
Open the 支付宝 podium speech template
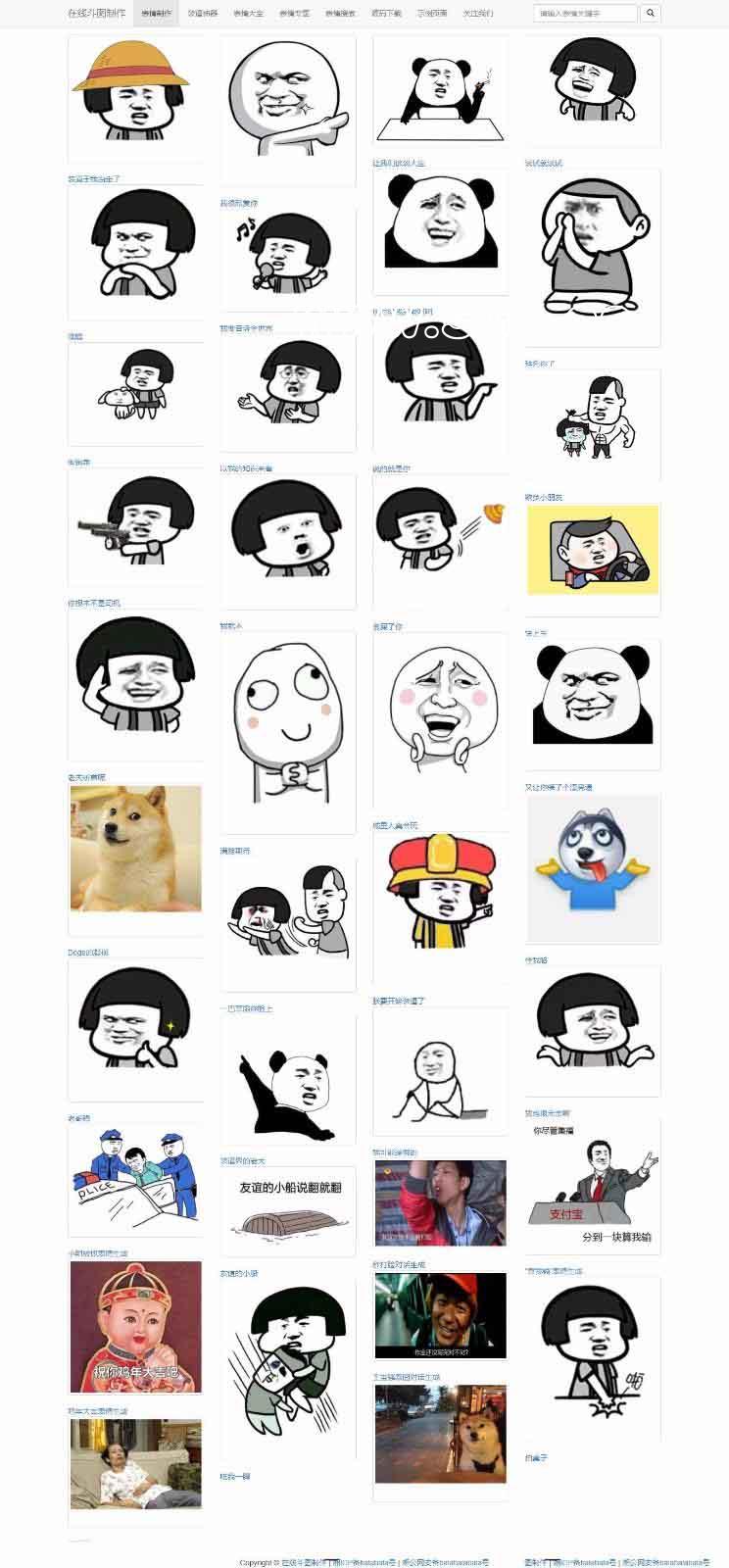pos(593,1186)
